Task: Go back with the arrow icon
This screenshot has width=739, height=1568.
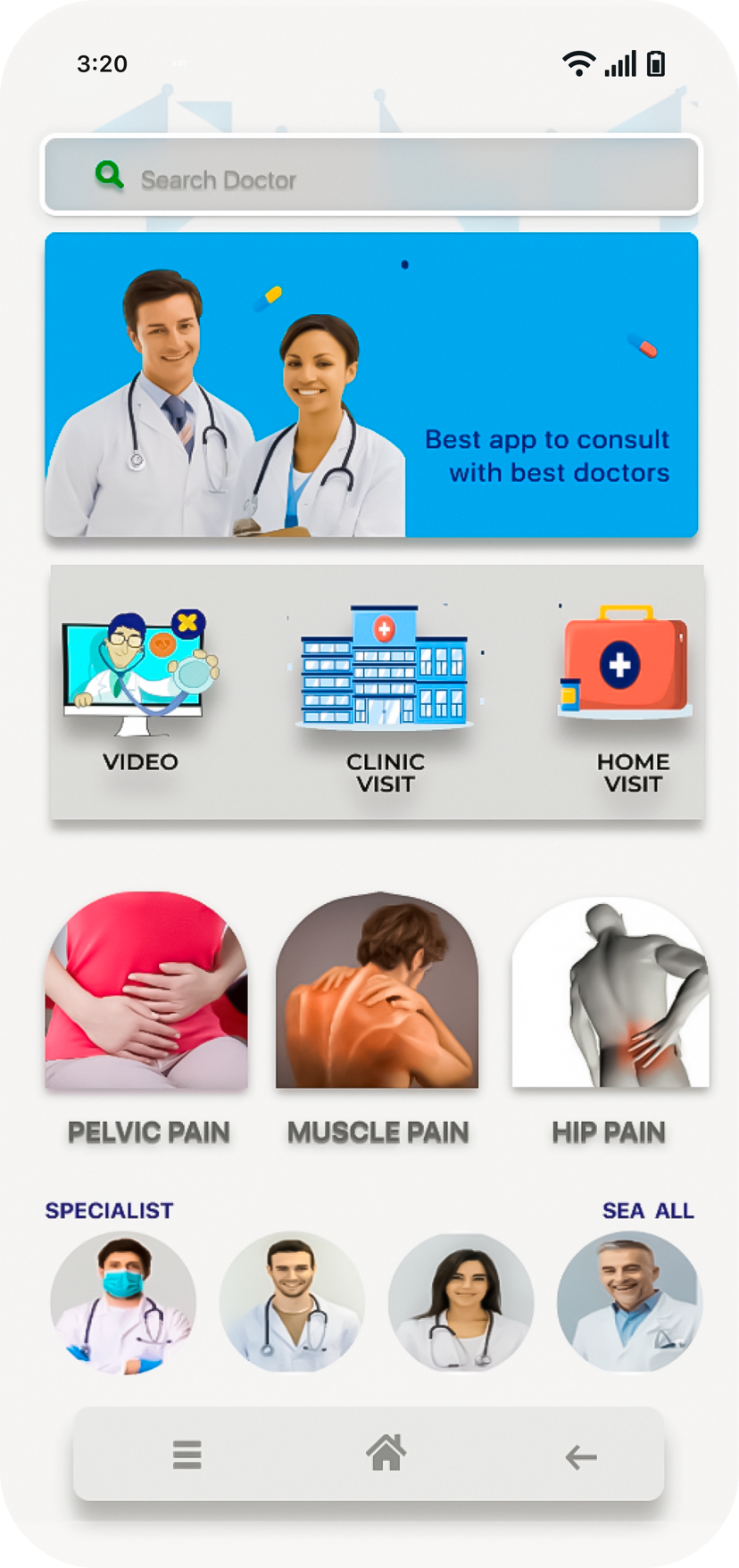Action: point(581,1457)
